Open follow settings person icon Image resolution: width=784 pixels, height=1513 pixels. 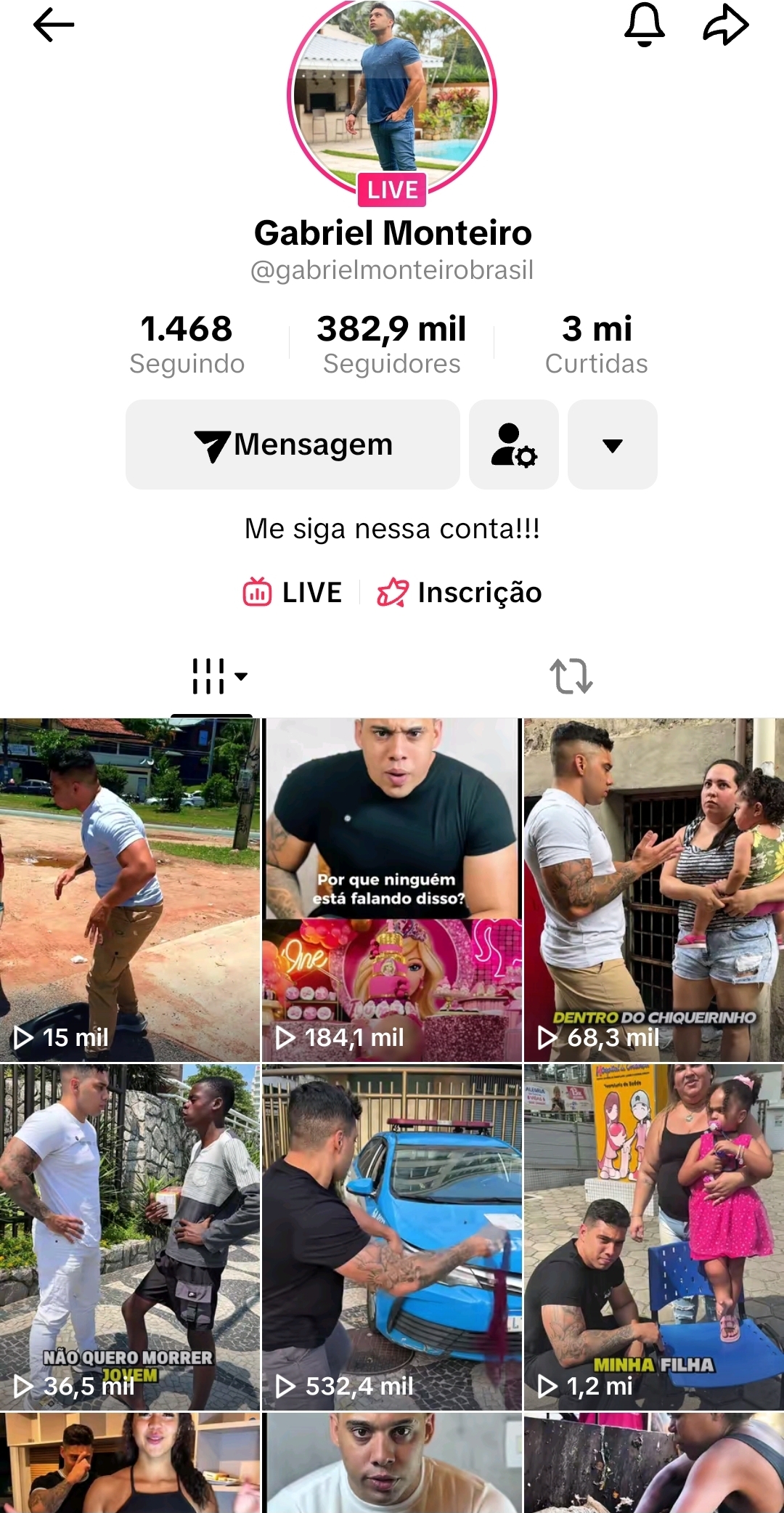(x=514, y=445)
